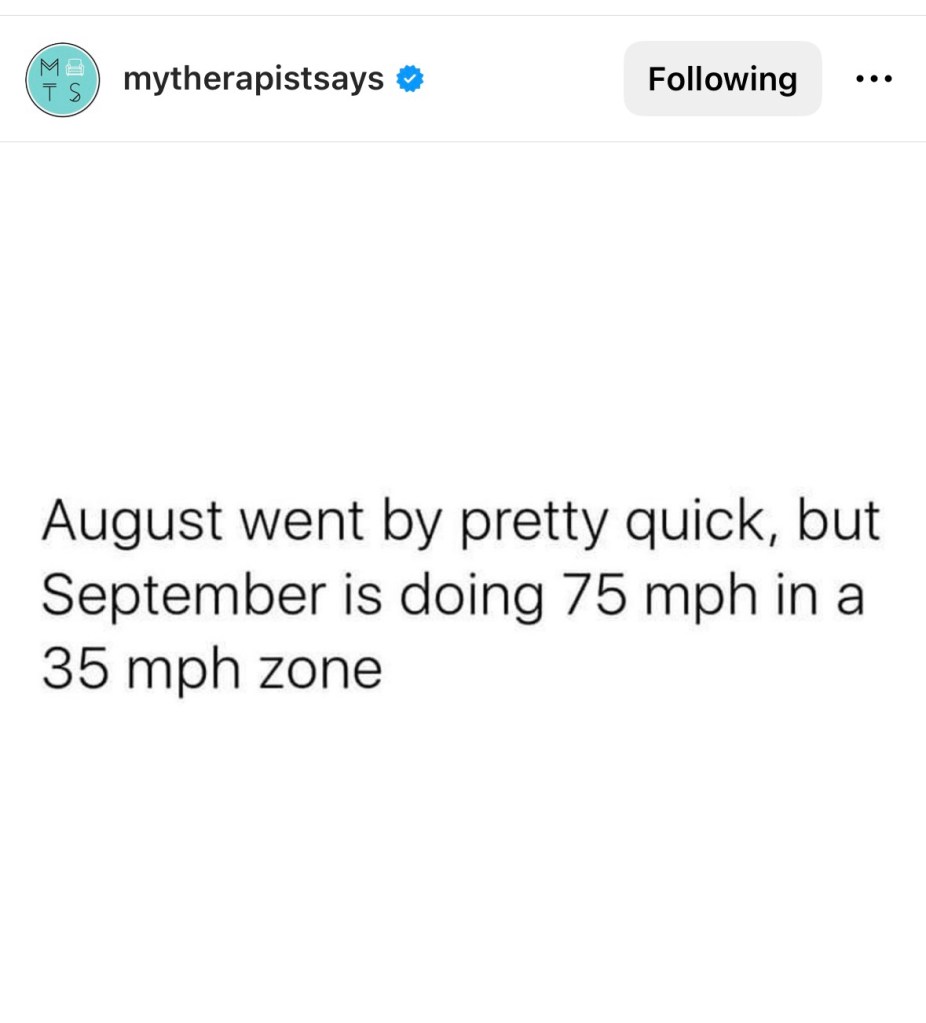
Task: Tap the Following button
Action: coord(722,79)
